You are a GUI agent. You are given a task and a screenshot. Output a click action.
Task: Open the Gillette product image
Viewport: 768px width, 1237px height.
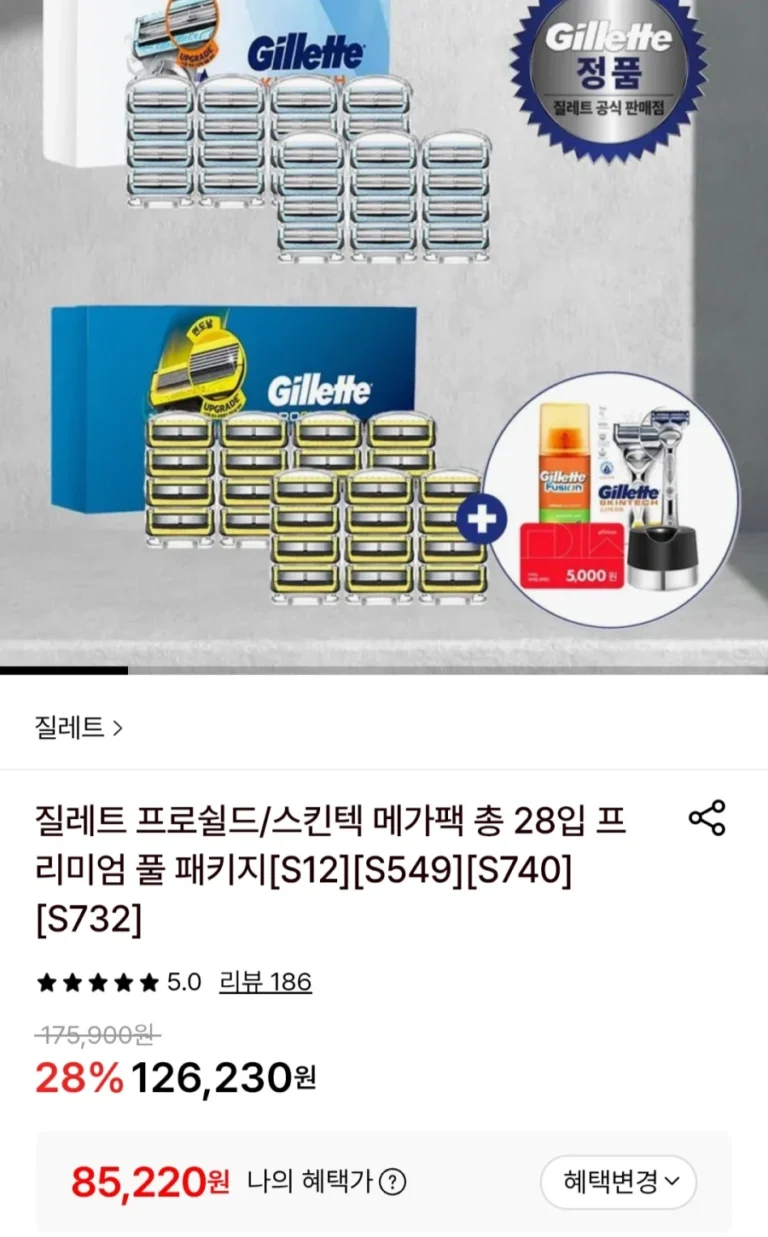[x=384, y=330]
